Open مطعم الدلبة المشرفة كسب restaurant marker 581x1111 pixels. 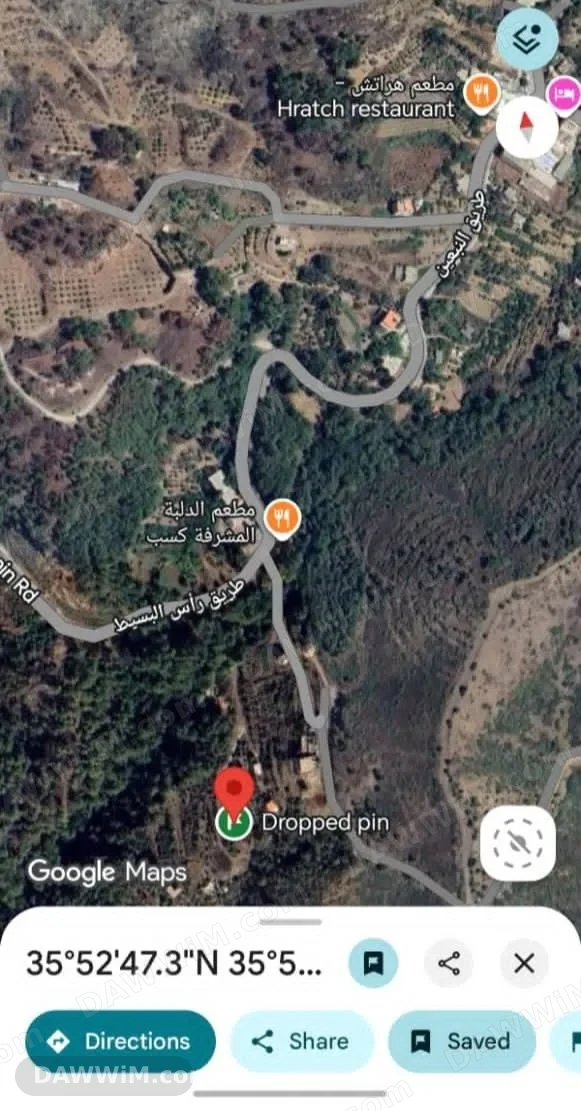282,520
